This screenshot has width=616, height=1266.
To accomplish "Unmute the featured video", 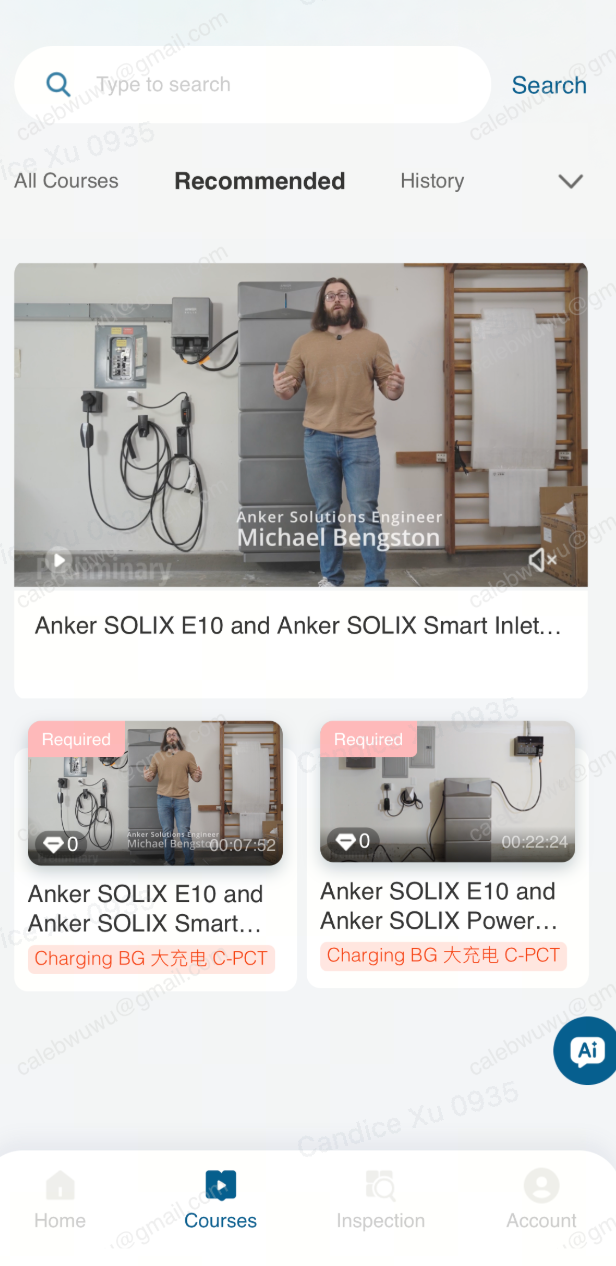I will 541,560.
